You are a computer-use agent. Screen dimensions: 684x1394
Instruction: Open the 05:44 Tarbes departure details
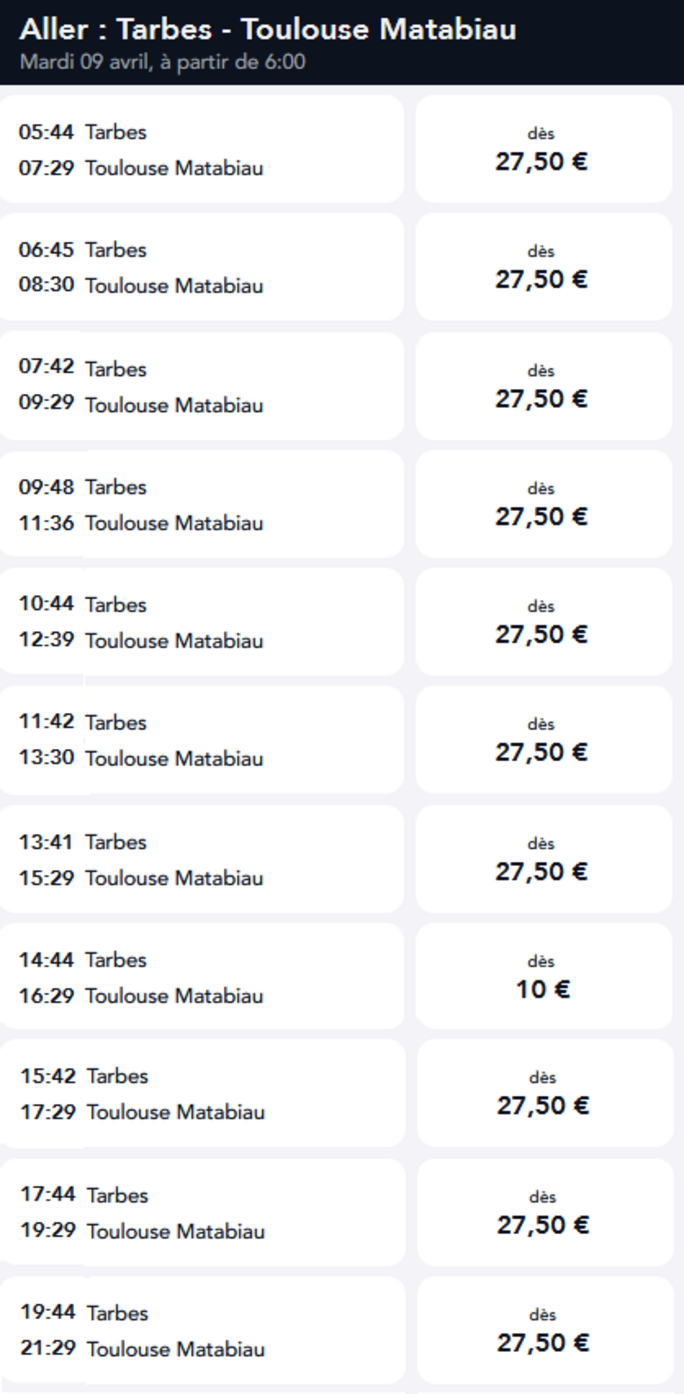tap(200, 149)
